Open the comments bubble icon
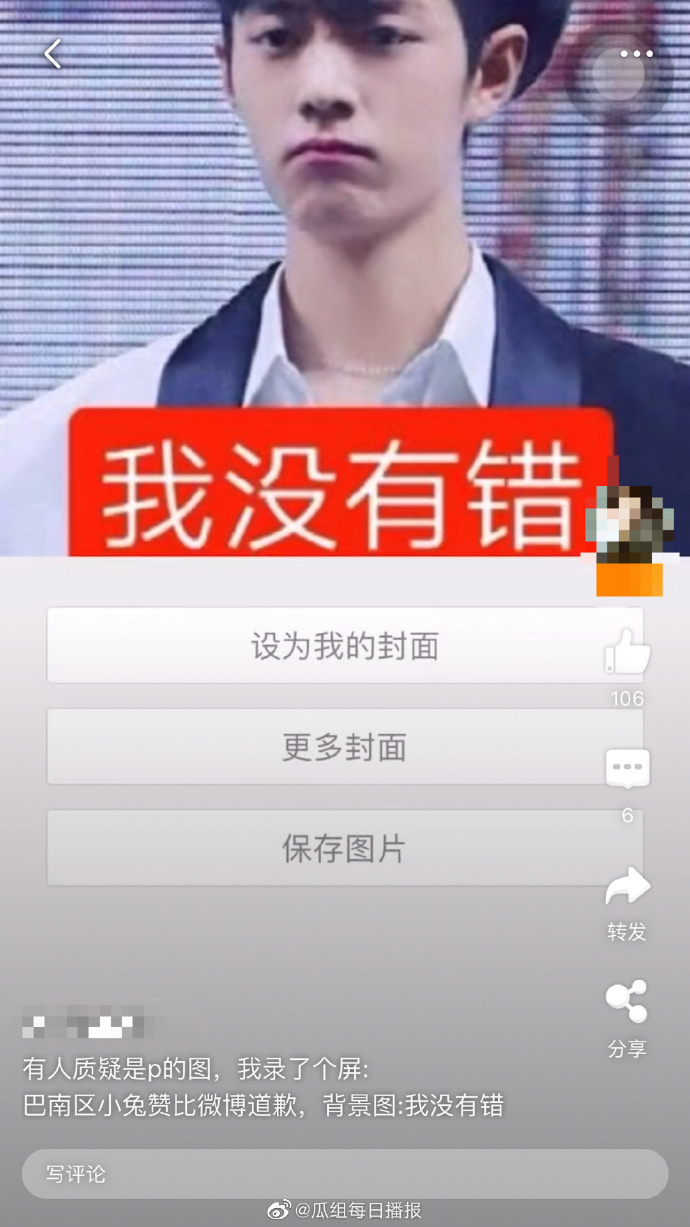This screenshot has width=690, height=1227. point(627,770)
